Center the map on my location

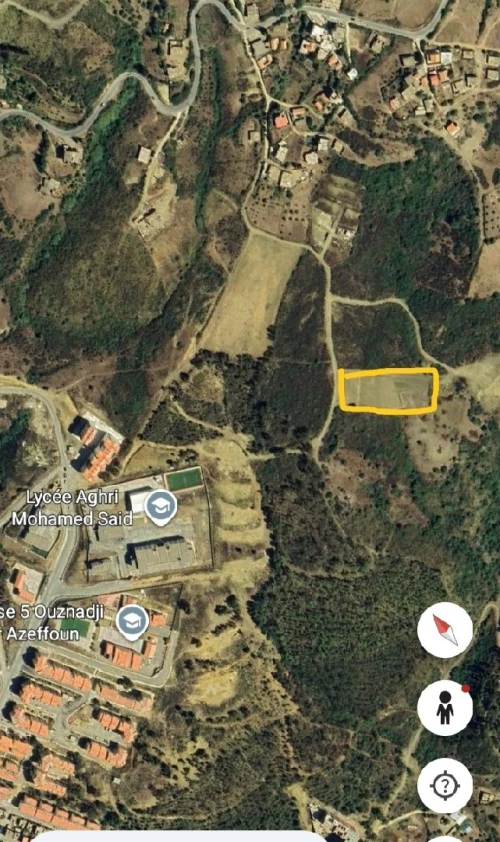tap(445, 786)
